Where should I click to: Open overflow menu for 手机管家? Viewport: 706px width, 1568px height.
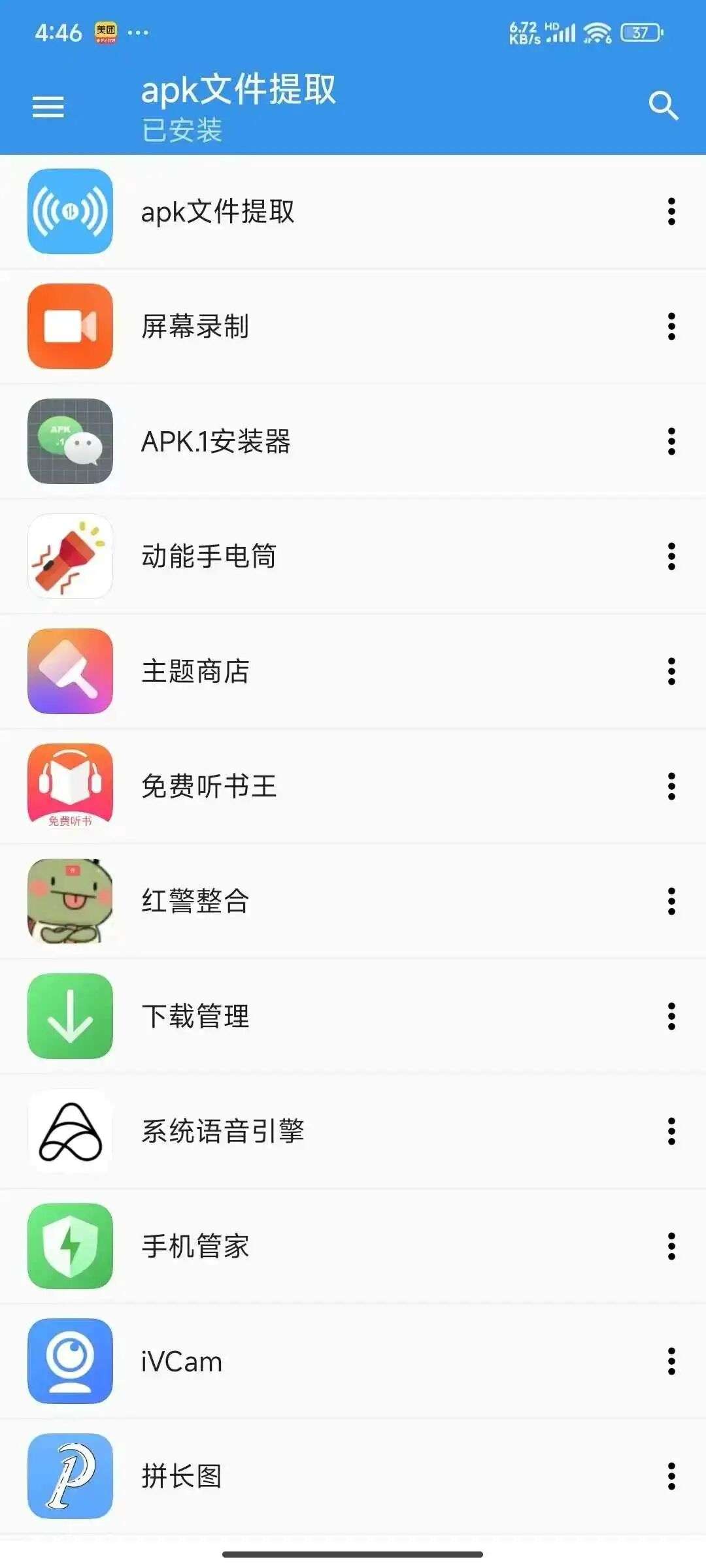coord(671,1247)
